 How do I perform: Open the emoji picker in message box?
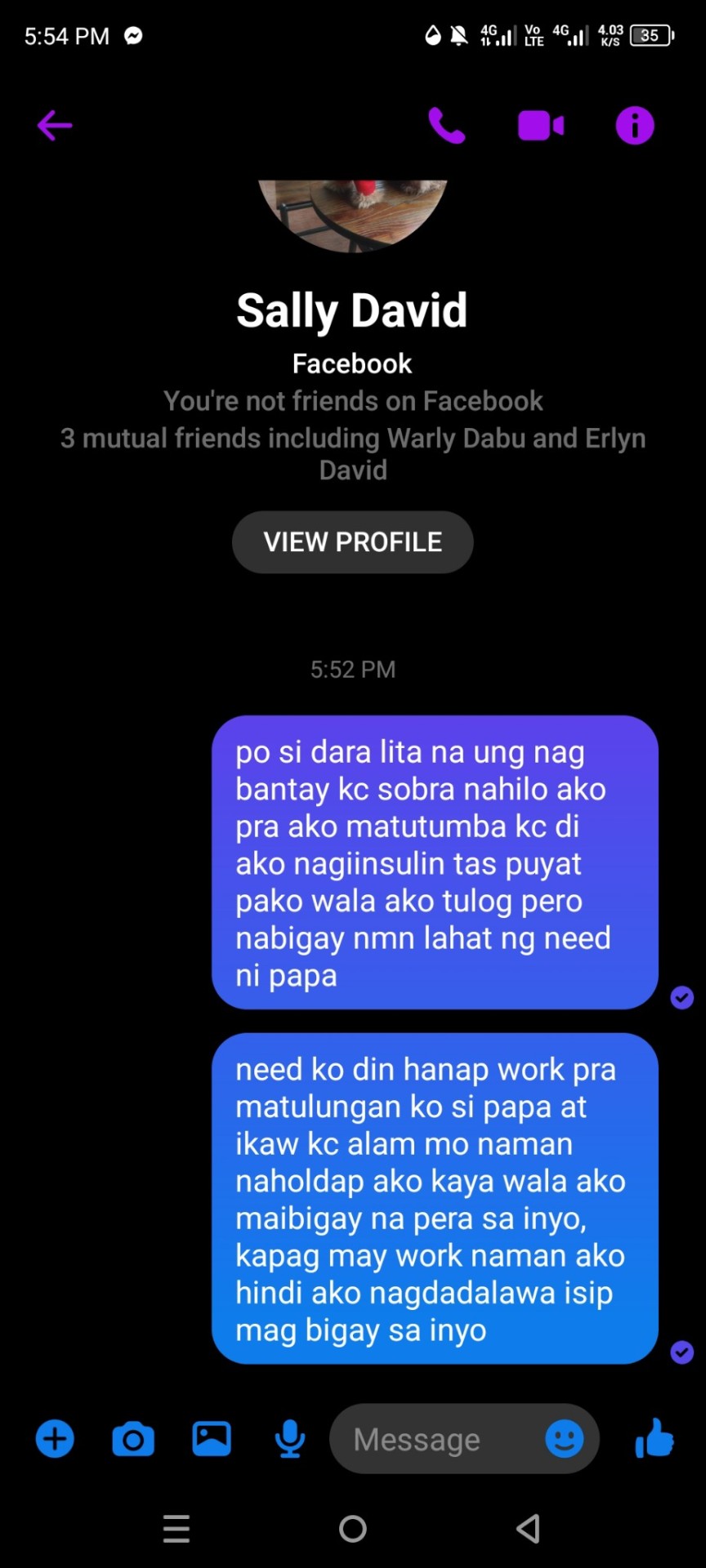pos(565,1439)
